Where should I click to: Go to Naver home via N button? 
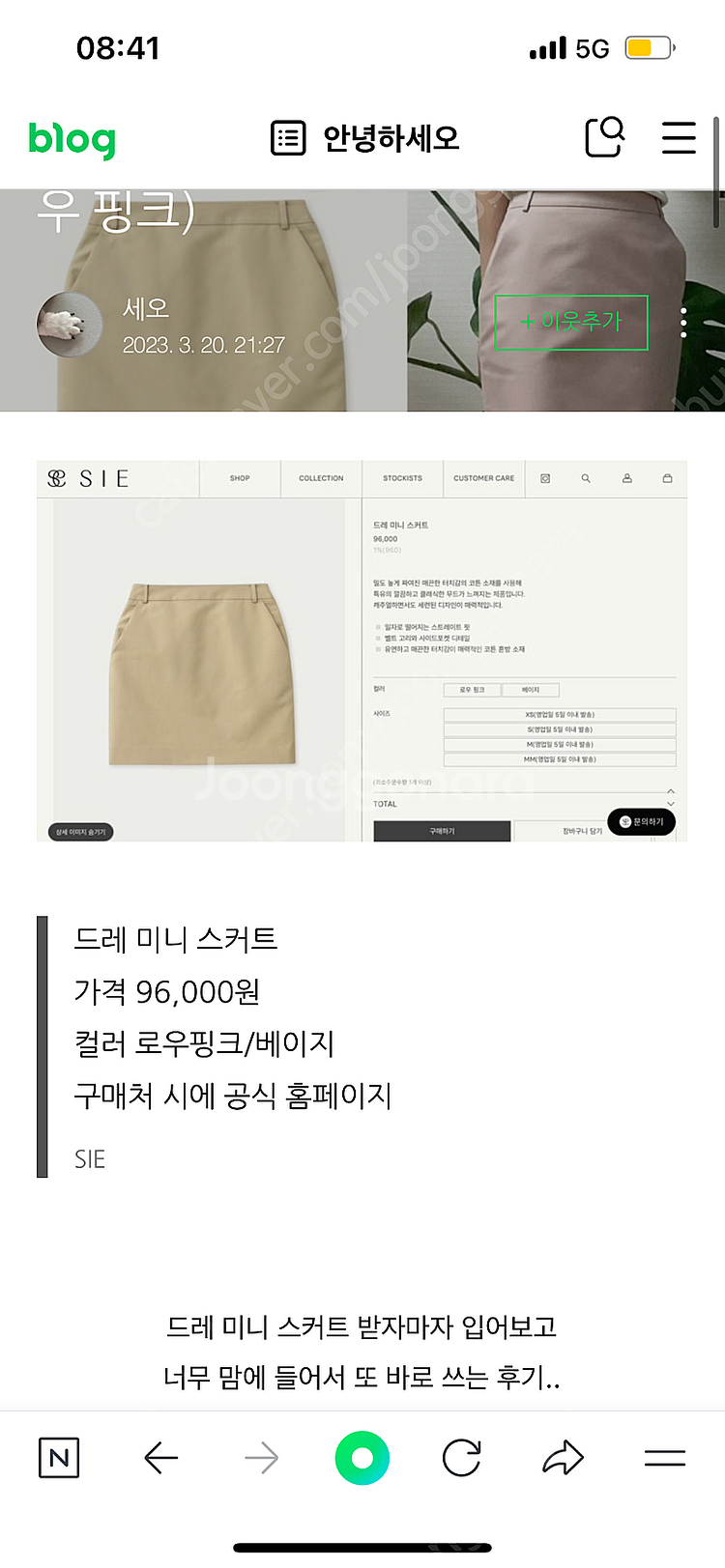[x=59, y=1457]
